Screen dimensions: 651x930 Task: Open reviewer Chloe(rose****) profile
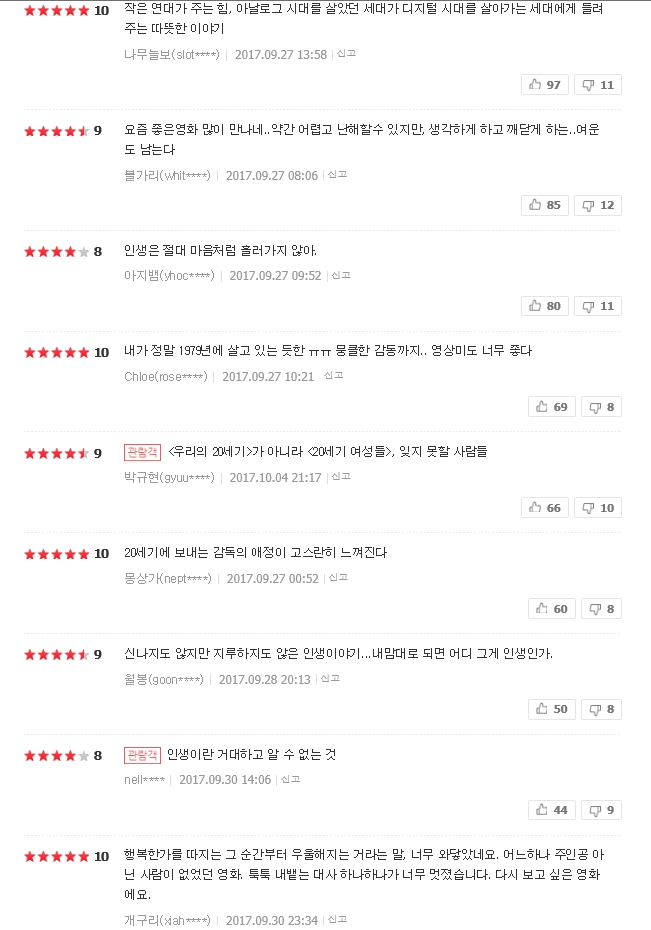tap(166, 377)
